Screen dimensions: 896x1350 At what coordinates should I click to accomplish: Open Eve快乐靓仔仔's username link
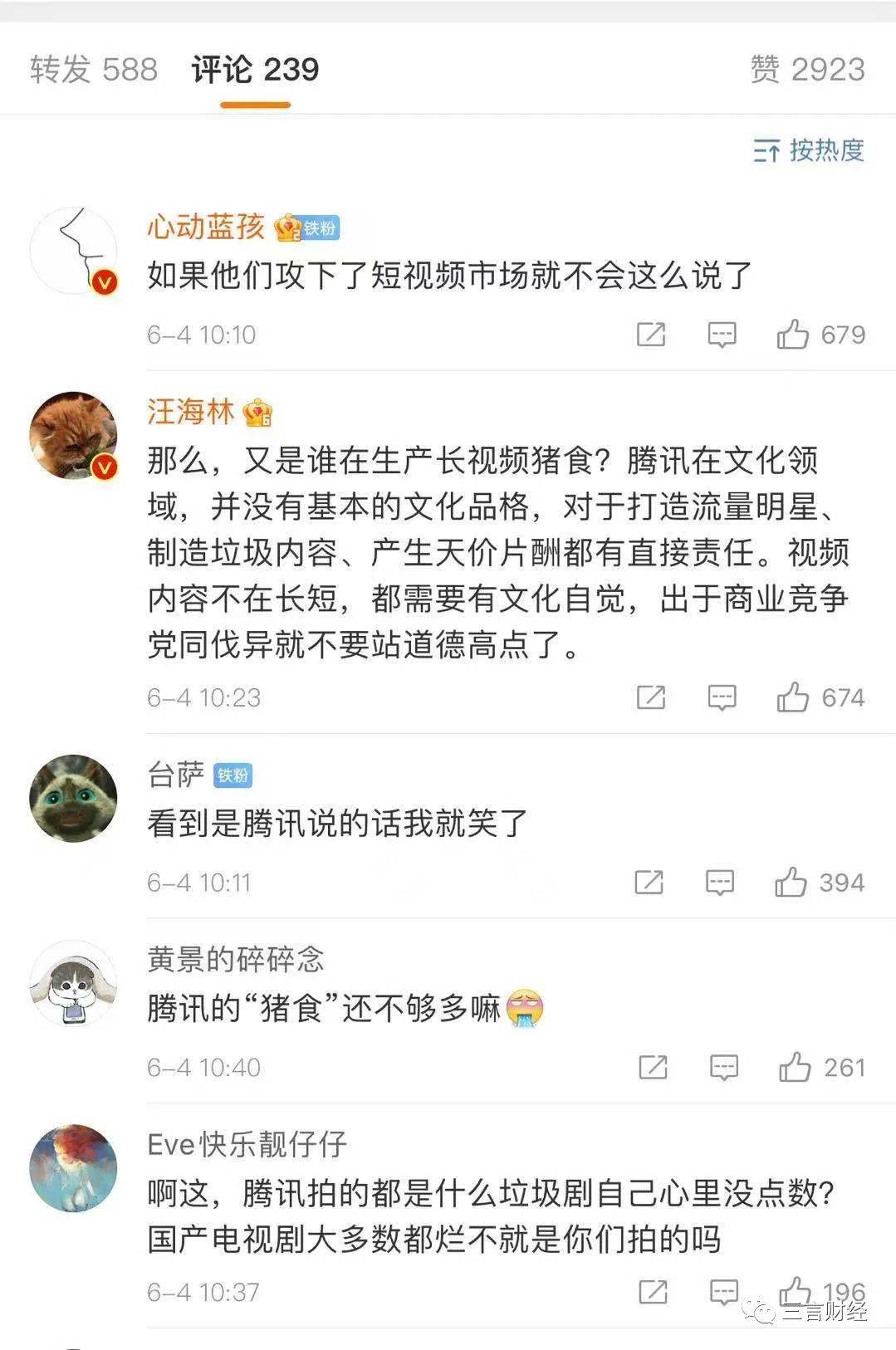(247, 1144)
